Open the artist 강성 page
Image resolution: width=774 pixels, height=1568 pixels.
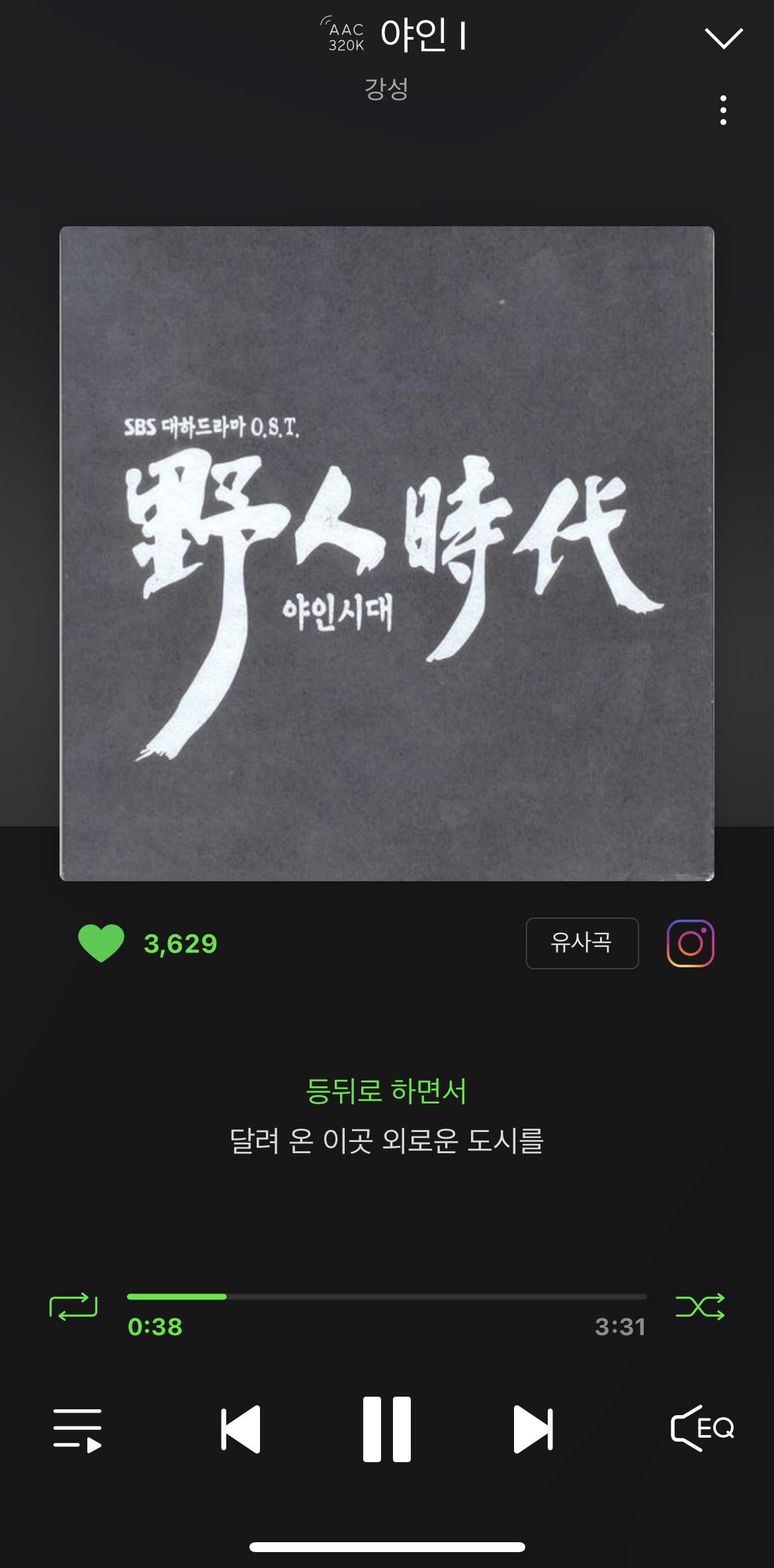[x=386, y=89]
